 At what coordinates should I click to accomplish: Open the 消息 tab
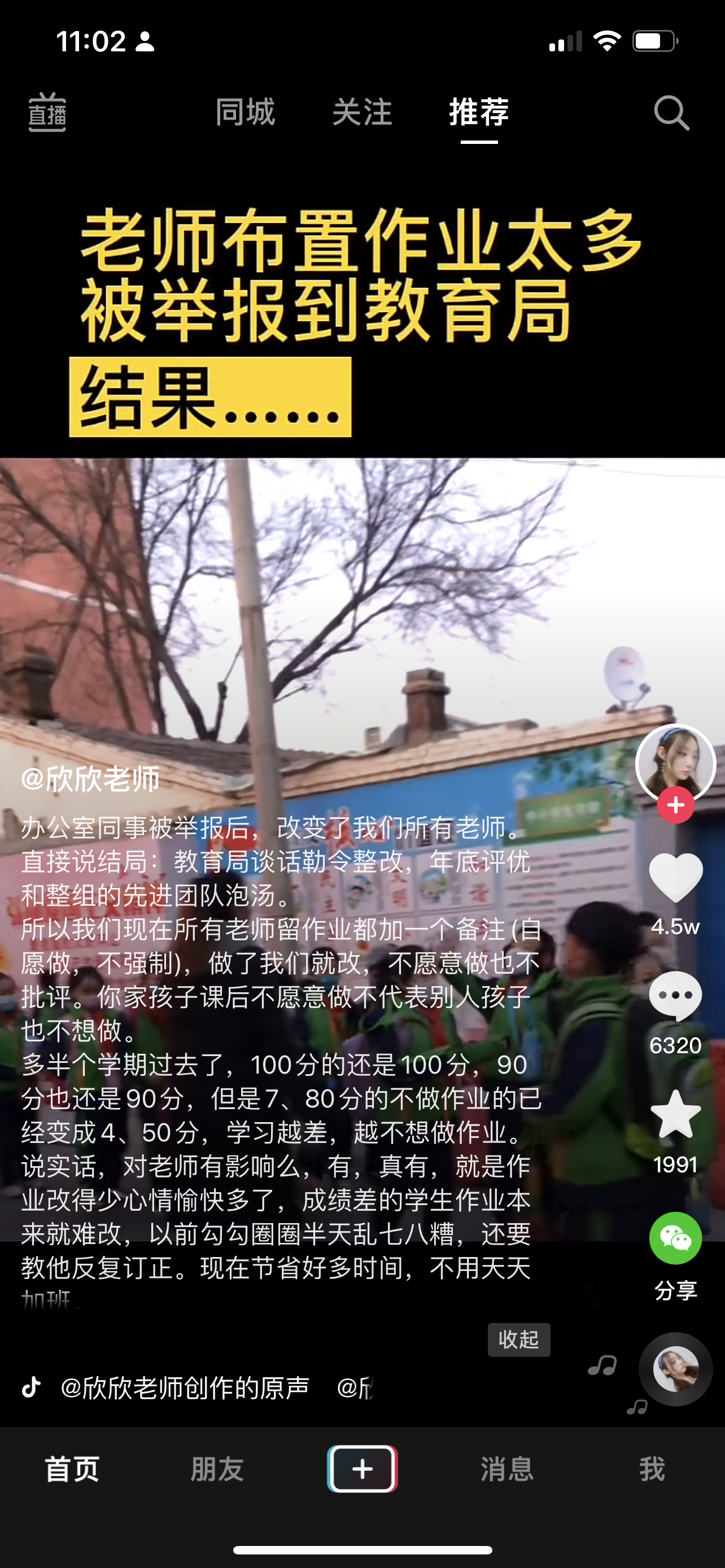pyautogui.click(x=507, y=1469)
